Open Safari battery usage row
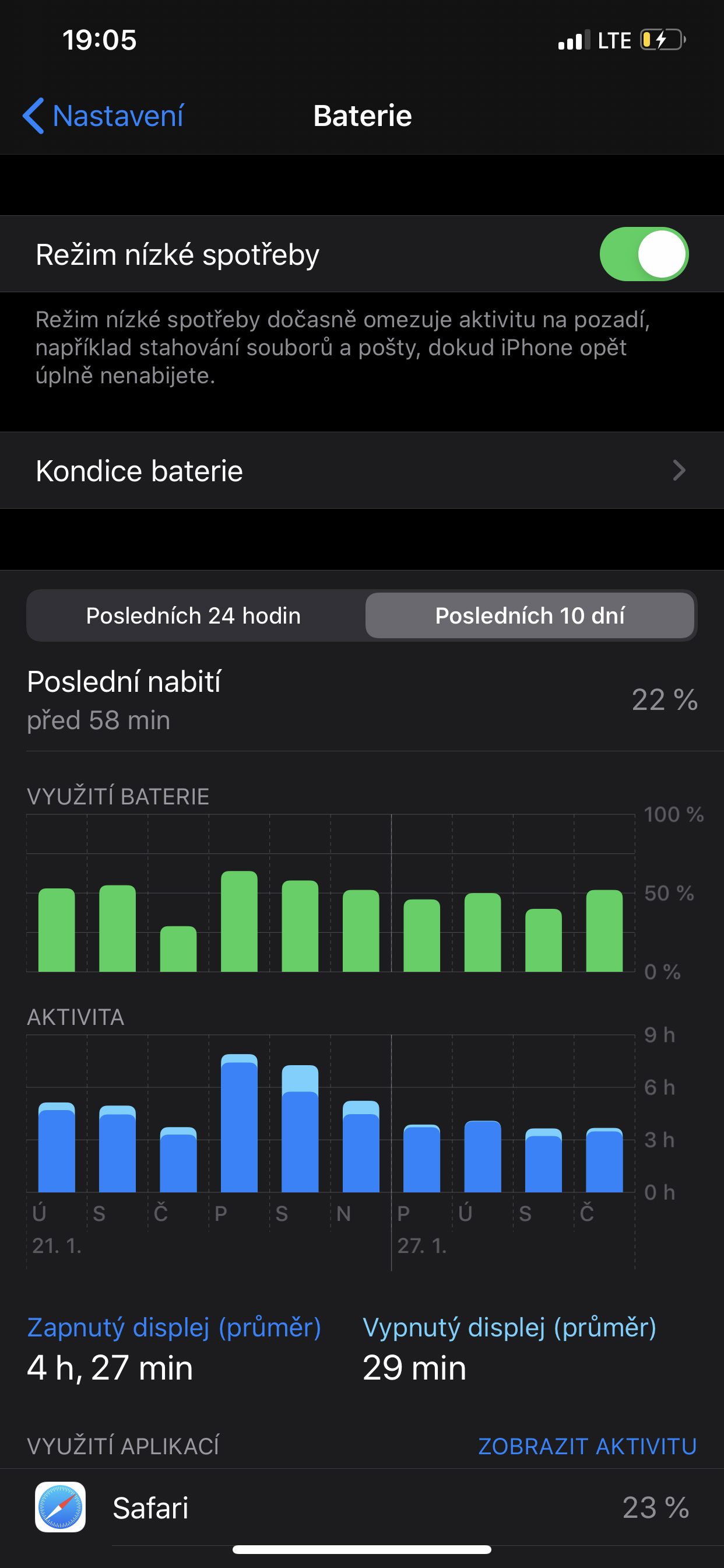Screen dimensions: 724x1568 362,1507
